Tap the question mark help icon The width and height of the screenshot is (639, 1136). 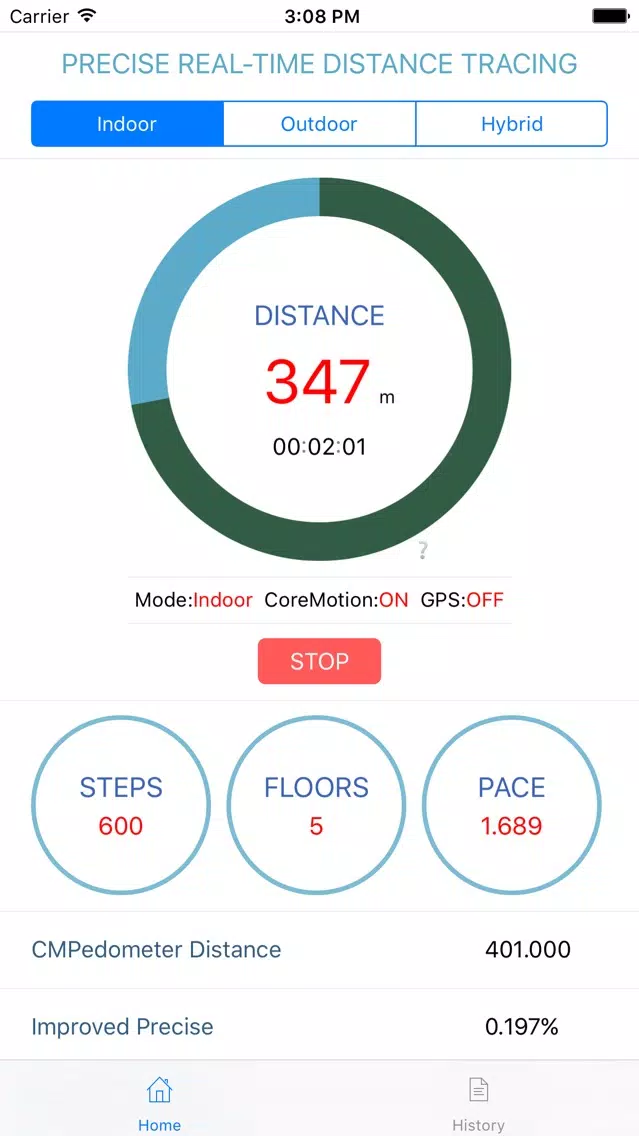click(x=423, y=550)
